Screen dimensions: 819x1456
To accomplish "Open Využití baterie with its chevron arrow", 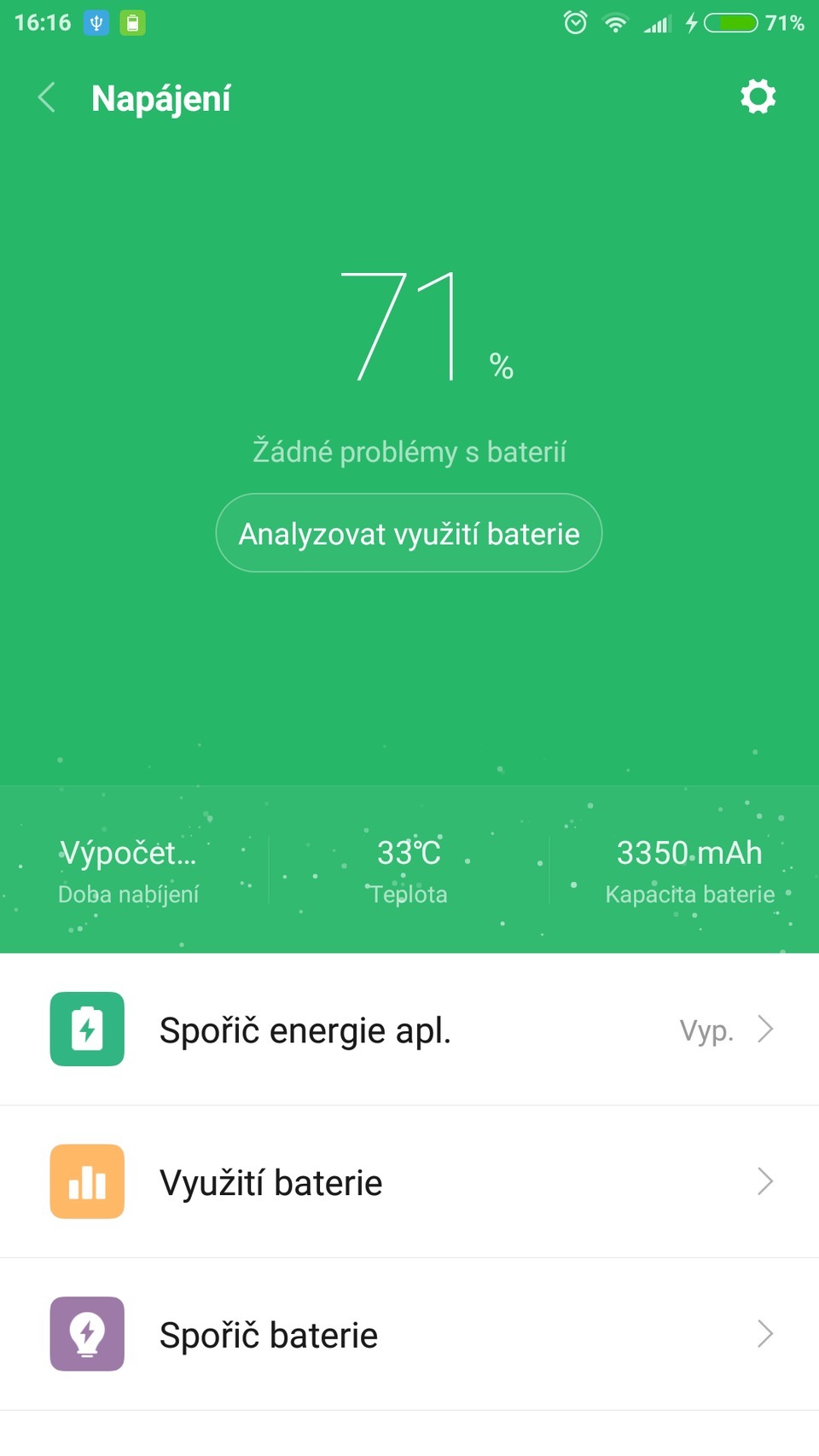I will tap(765, 1182).
